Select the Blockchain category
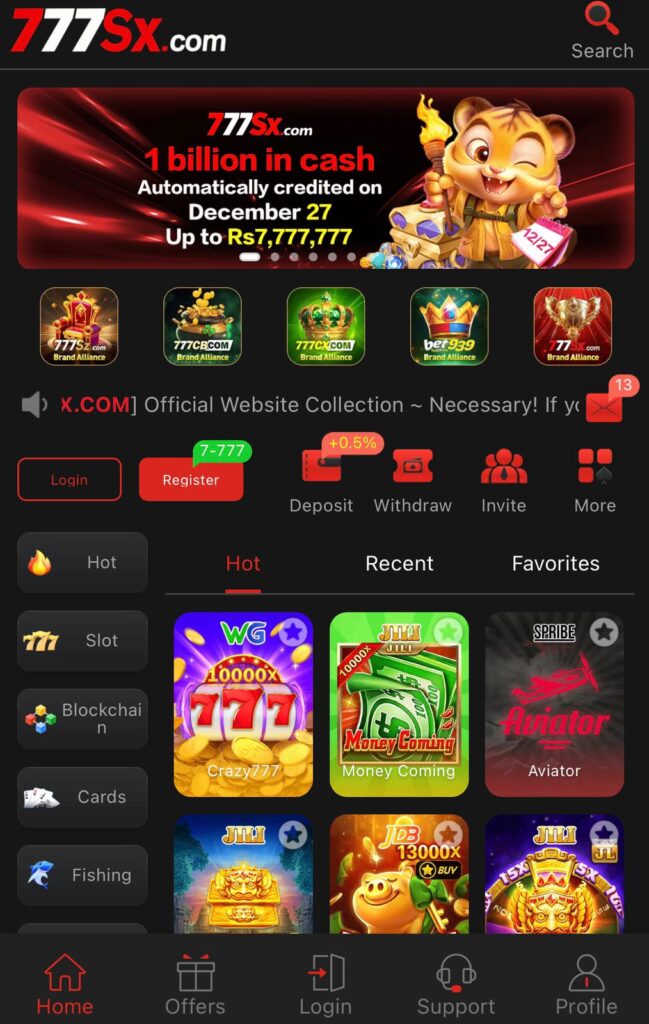 (x=82, y=718)
